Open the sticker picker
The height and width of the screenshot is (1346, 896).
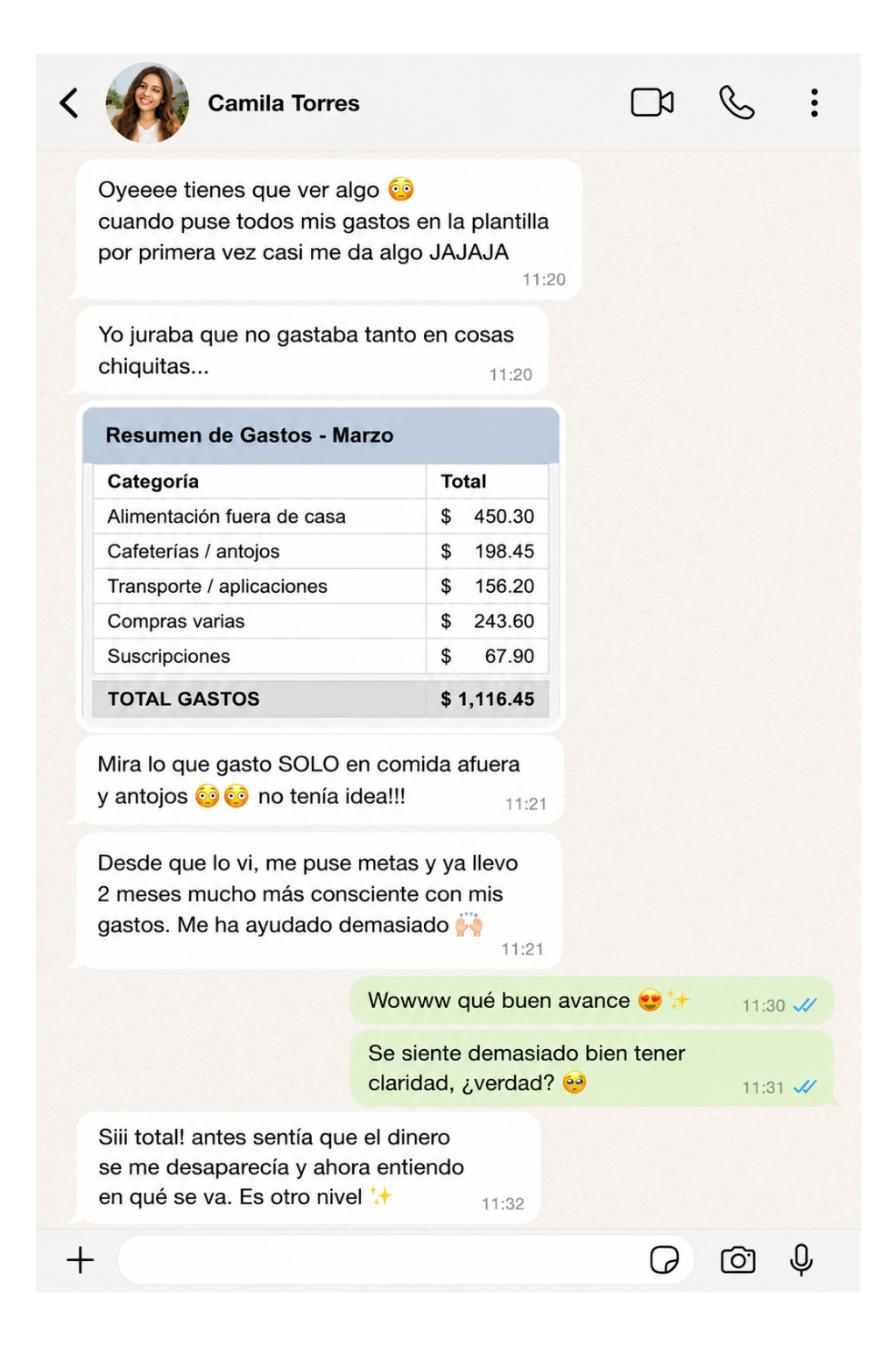[x=665, y=1260]
